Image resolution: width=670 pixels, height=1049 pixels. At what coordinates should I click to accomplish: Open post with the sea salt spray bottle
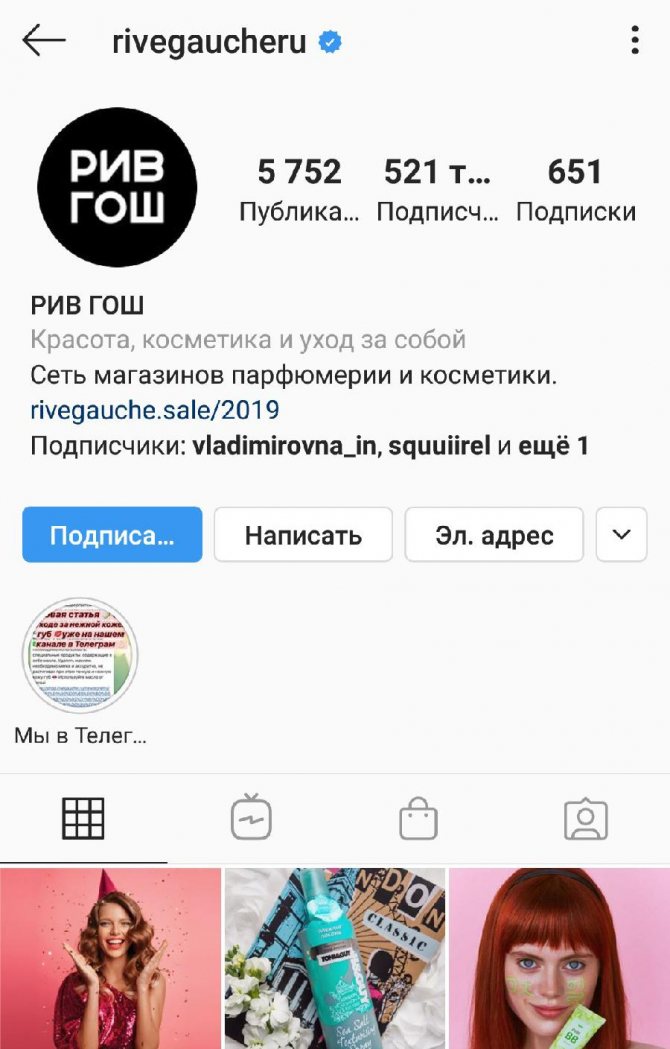tap(334, 958)
